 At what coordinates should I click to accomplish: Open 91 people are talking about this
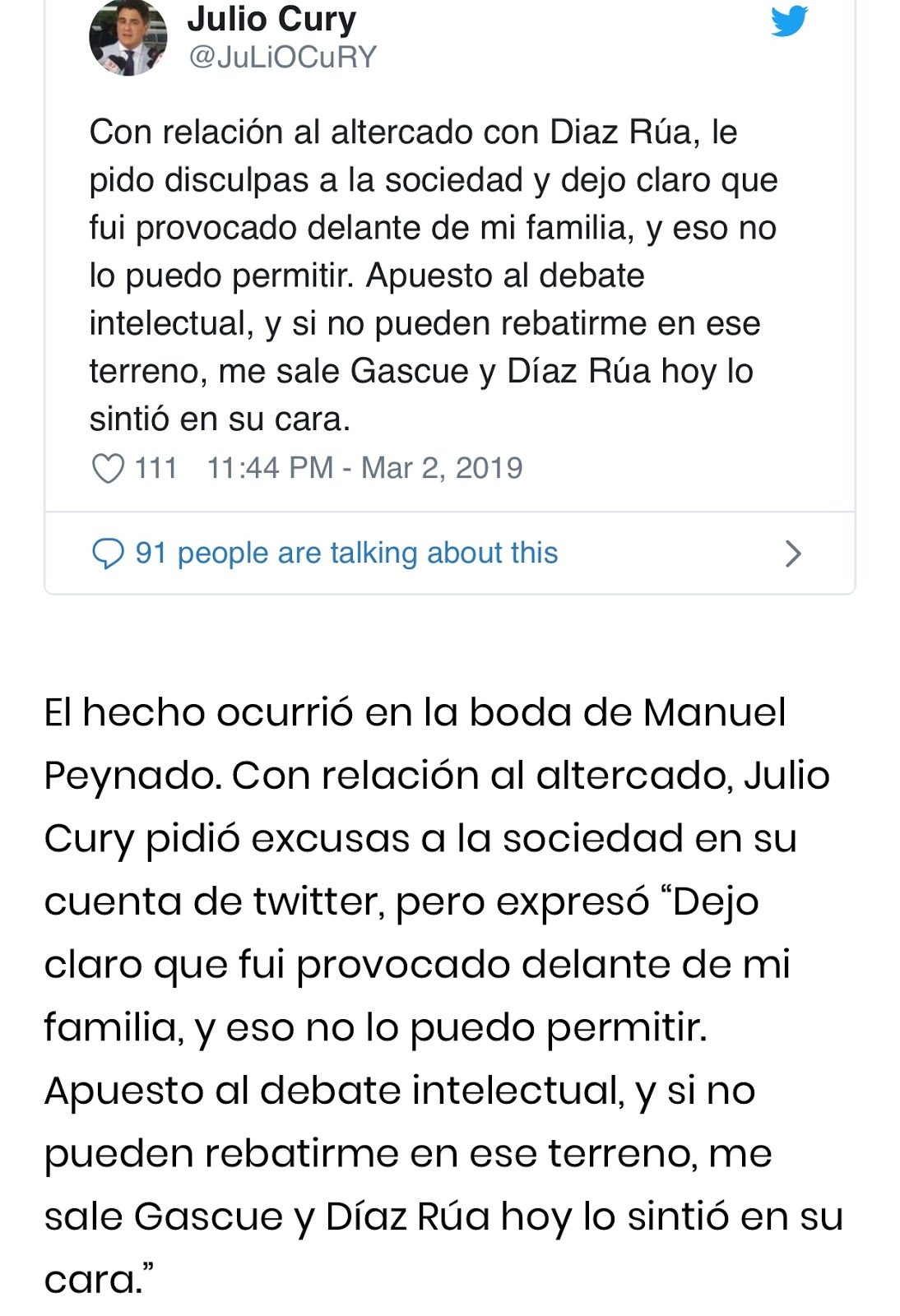point(346,553)
